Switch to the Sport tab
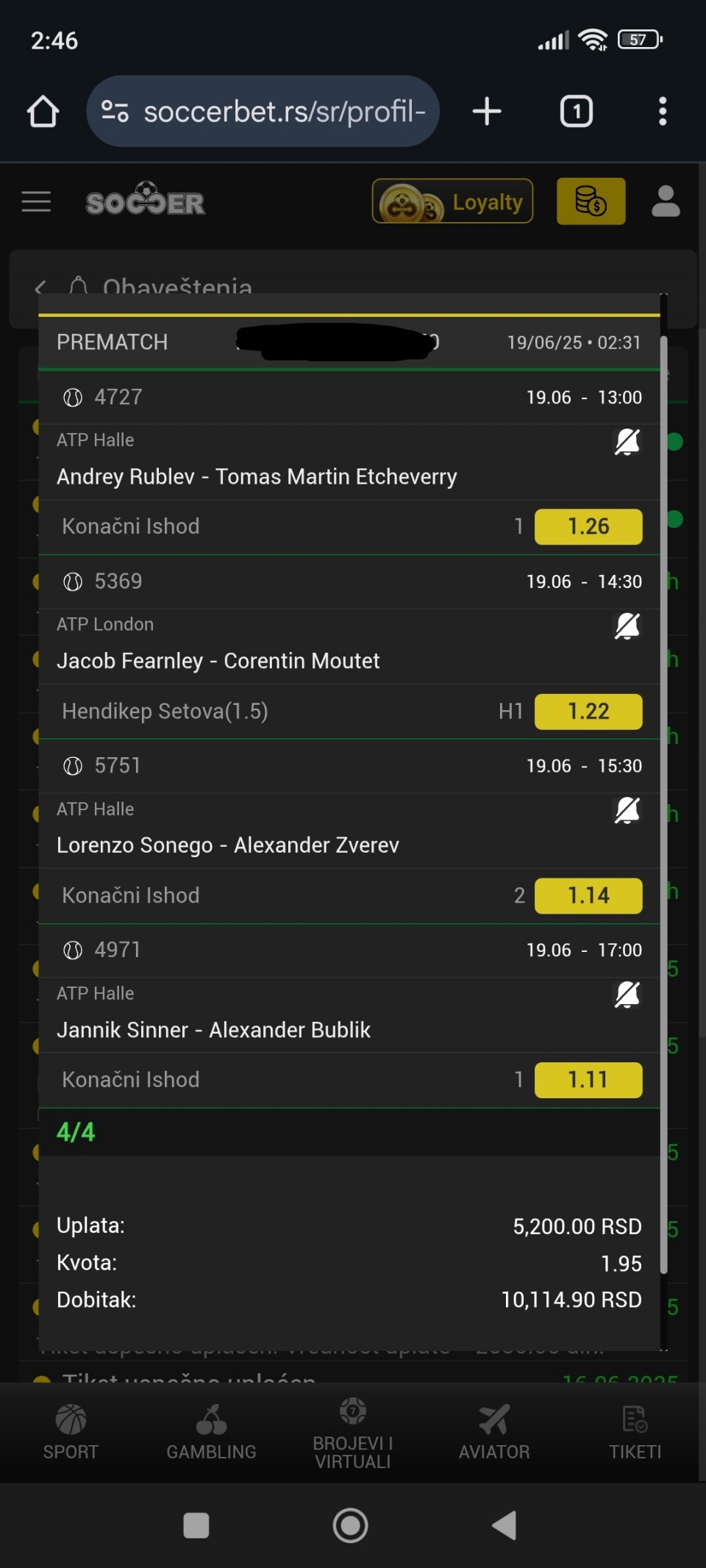The image size is (706, 1568). point(71,1433)
